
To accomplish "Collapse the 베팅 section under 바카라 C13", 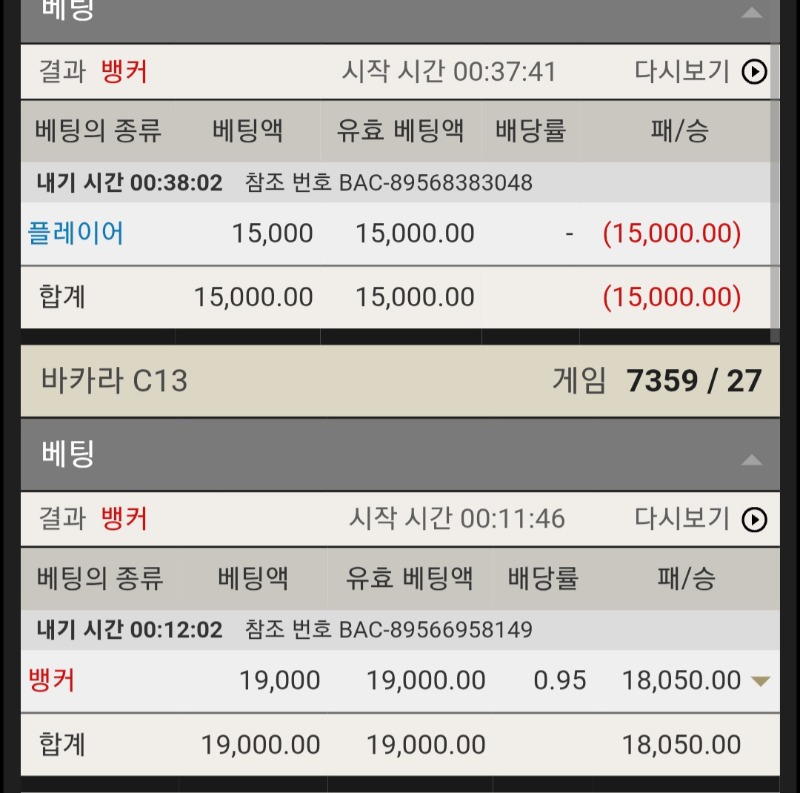I will [751, 459].
